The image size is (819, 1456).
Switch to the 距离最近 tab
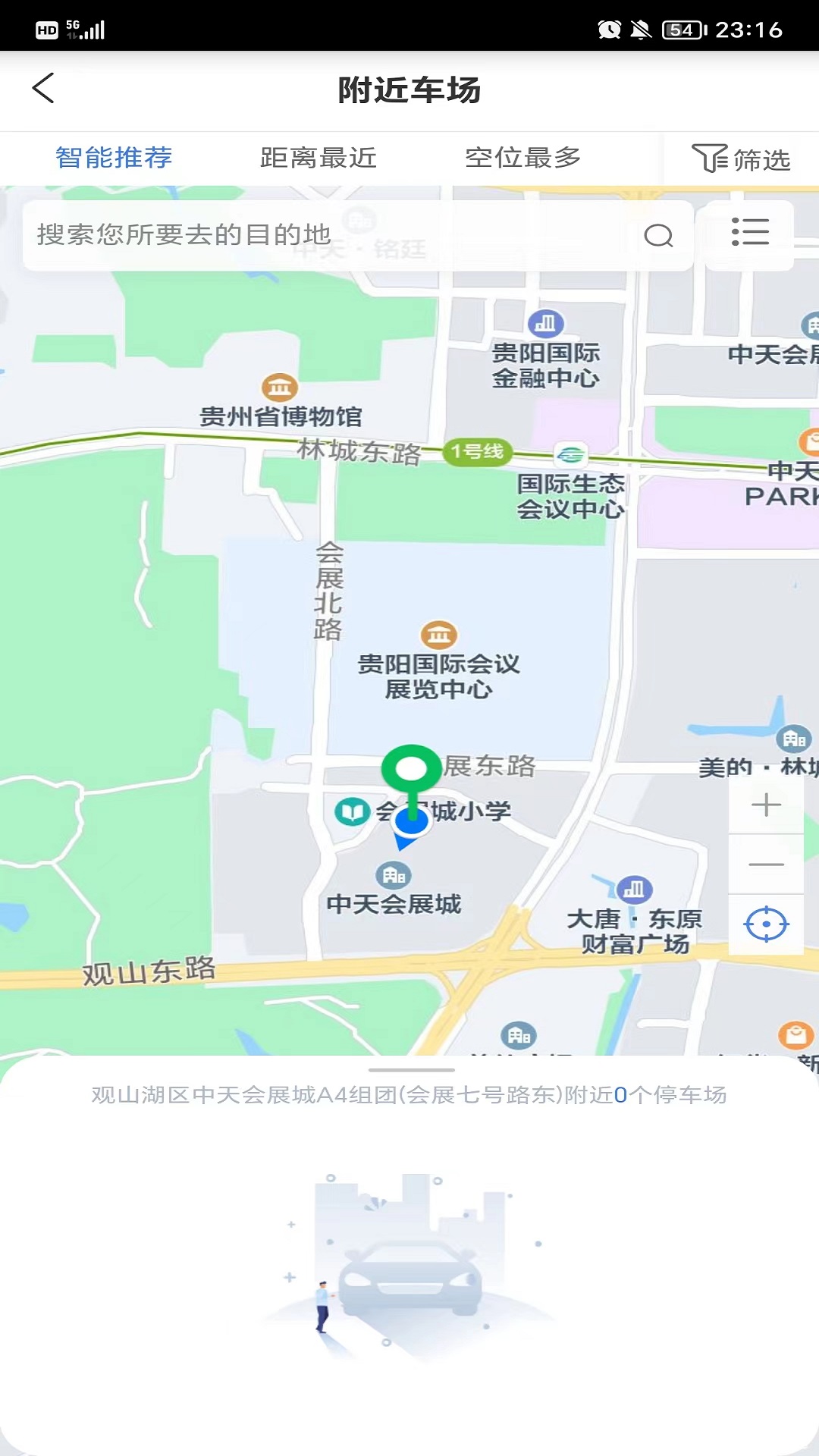coord(318,158)
